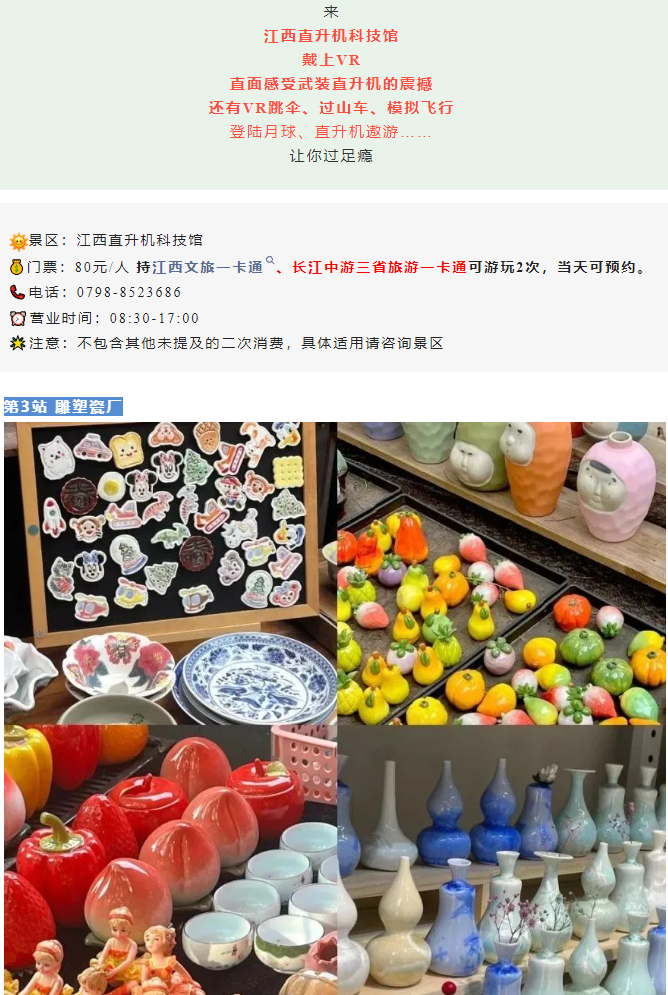668x995 pixels.
Task: View the ceramic fridge magnets photo
Action: 170,572
